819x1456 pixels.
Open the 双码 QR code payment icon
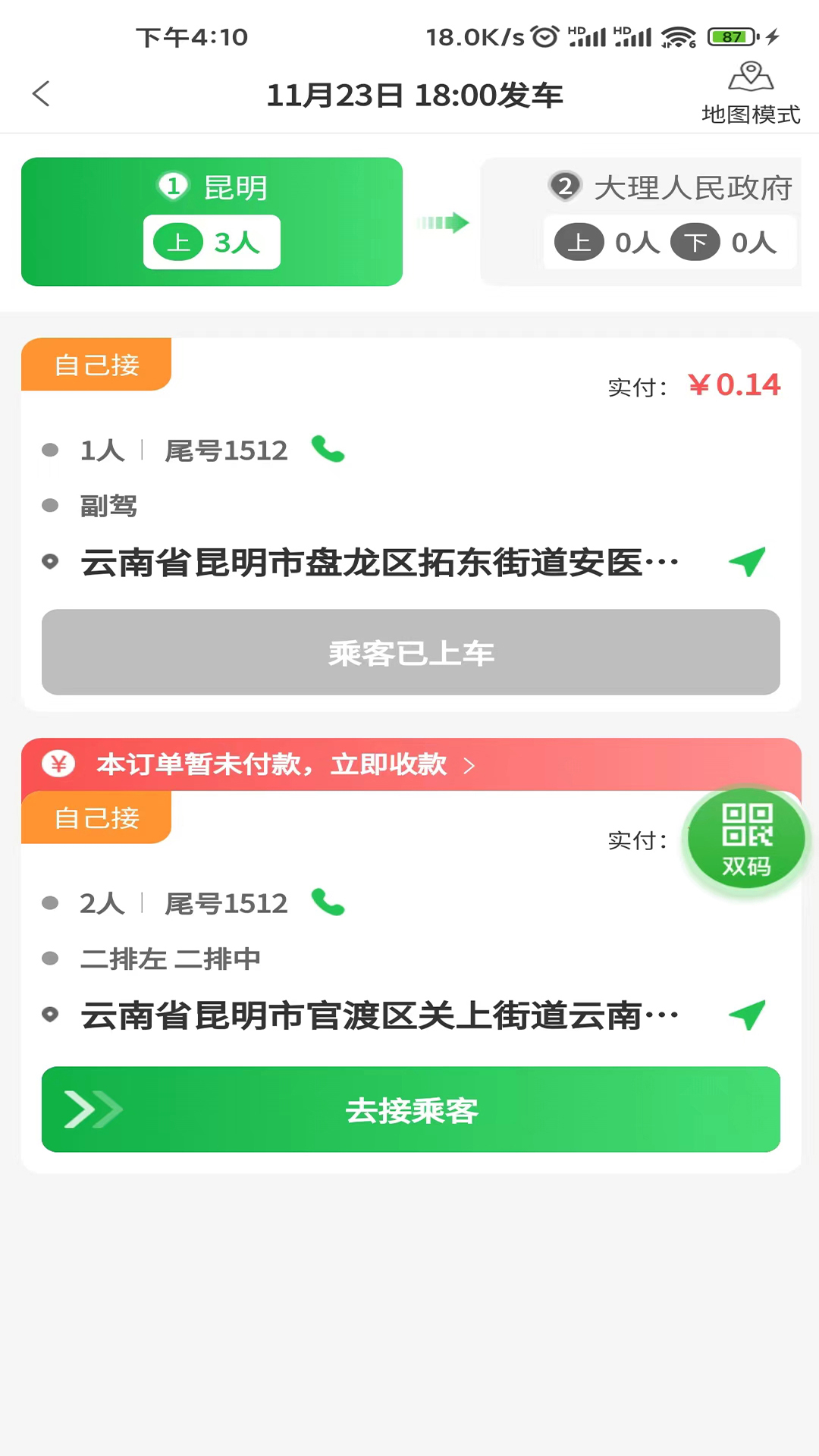746,838
